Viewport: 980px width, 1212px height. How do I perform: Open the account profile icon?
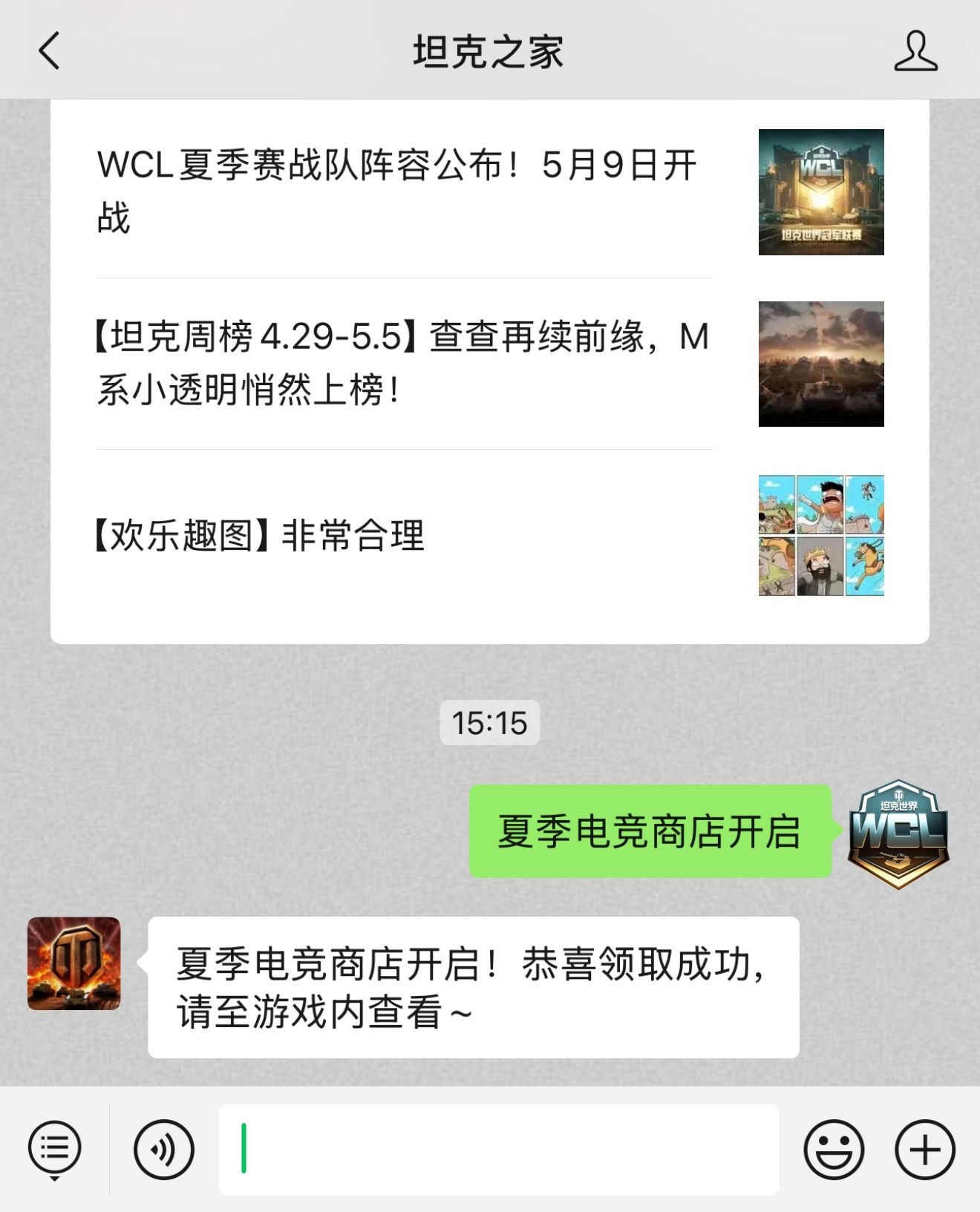(915, 52)
